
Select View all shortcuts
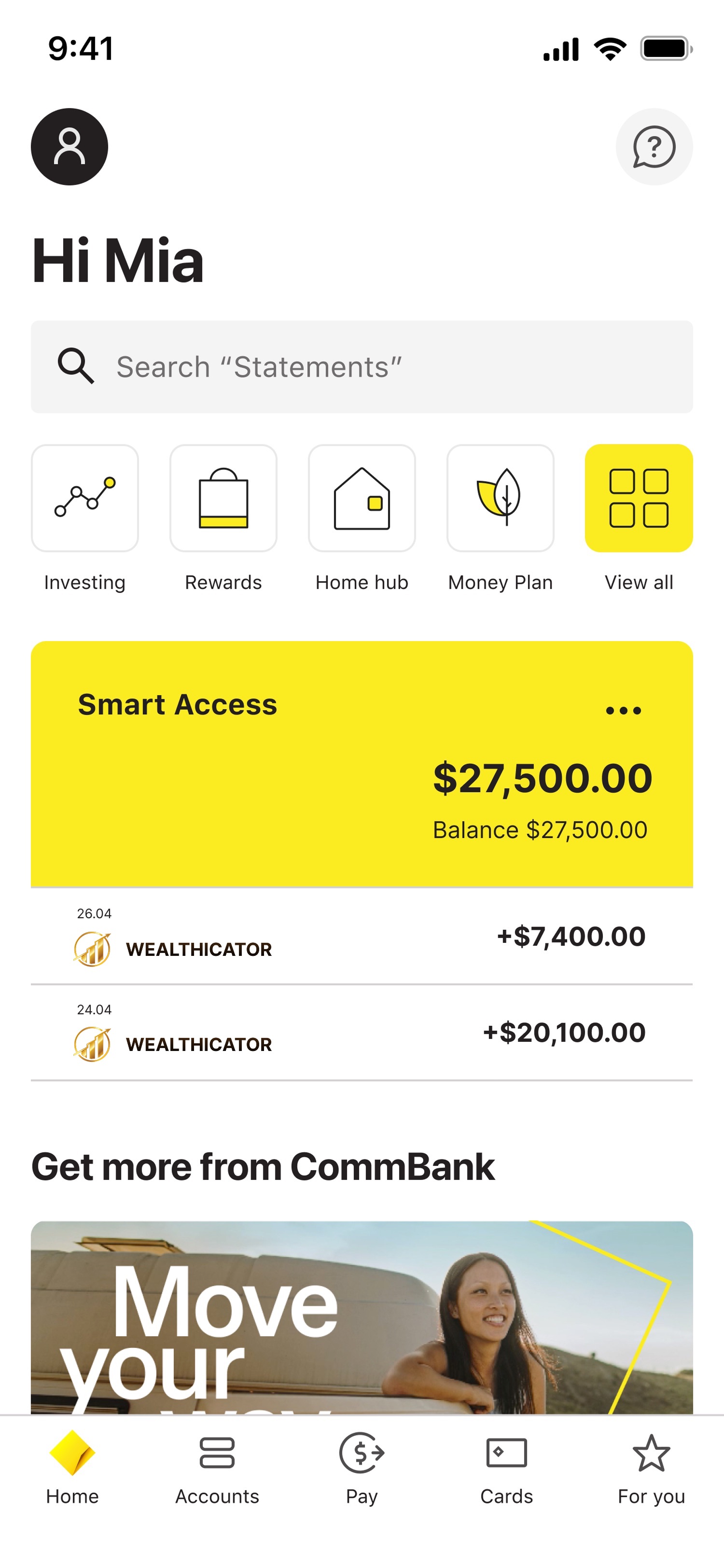coord(639,499)
